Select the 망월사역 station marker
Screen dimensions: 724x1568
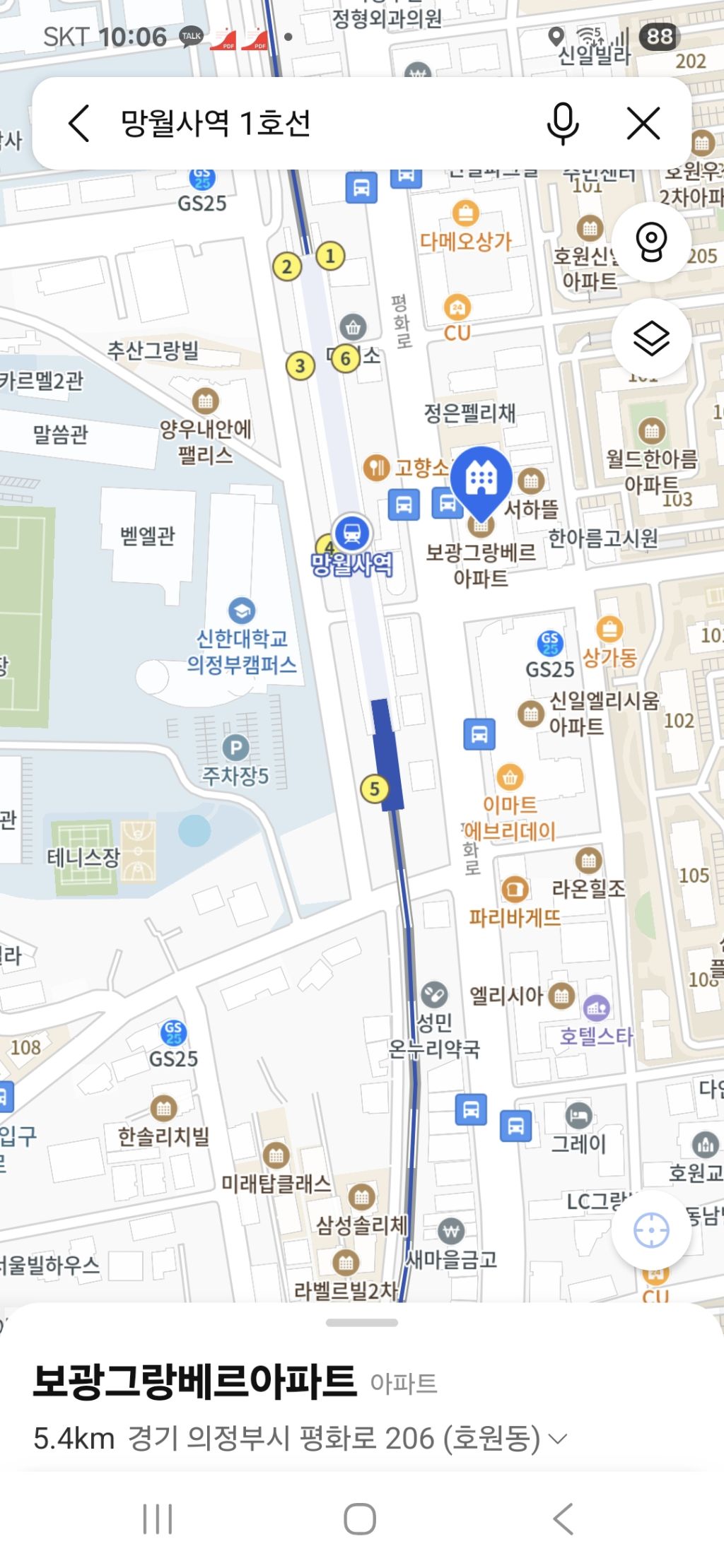352,533
